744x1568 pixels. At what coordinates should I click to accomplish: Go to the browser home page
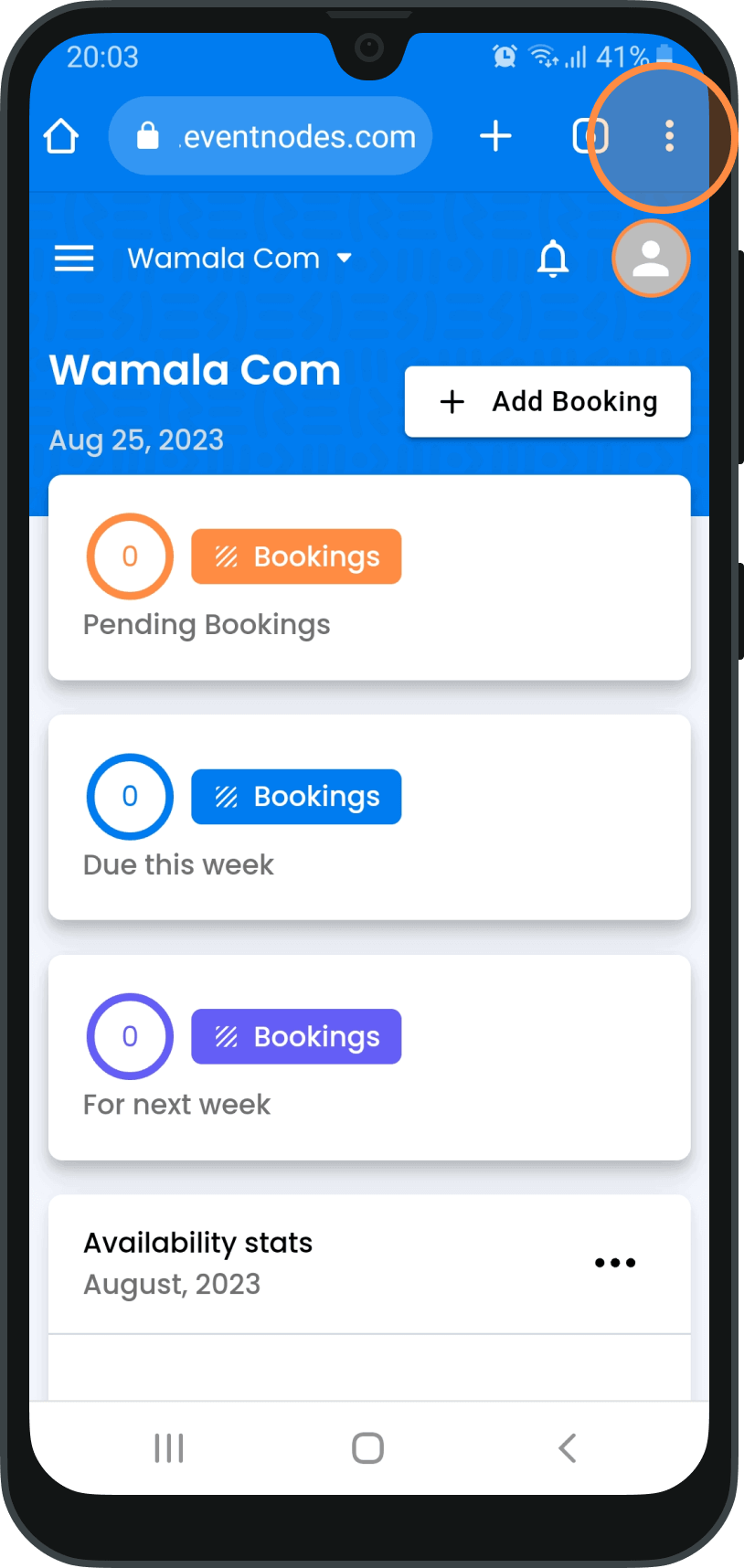61,136
